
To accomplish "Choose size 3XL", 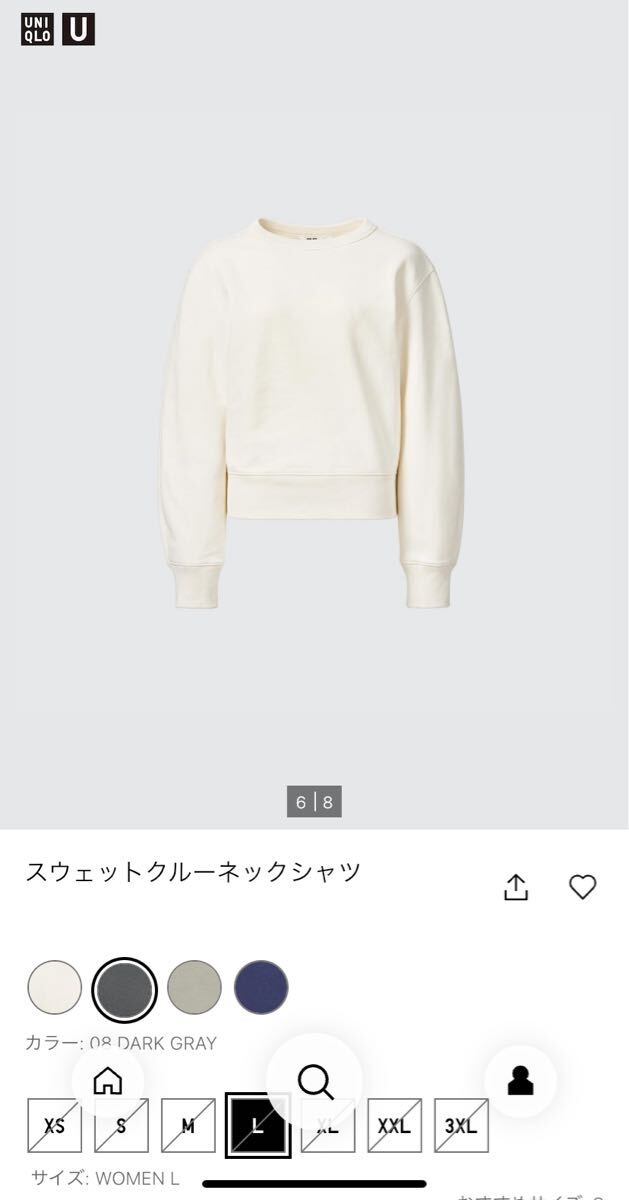I will click(x=461, y=1126).
